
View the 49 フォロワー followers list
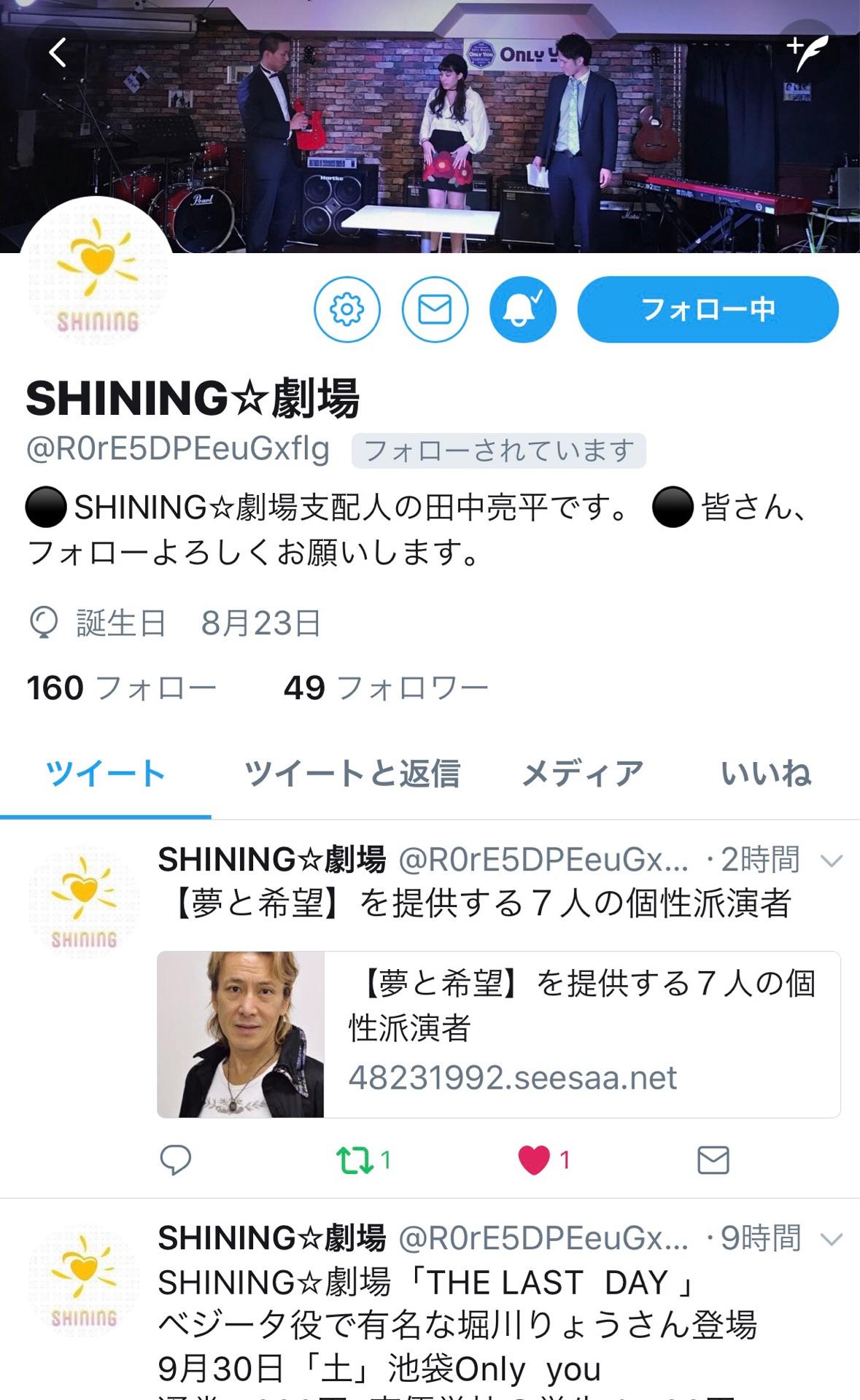[x=385, y=688]
